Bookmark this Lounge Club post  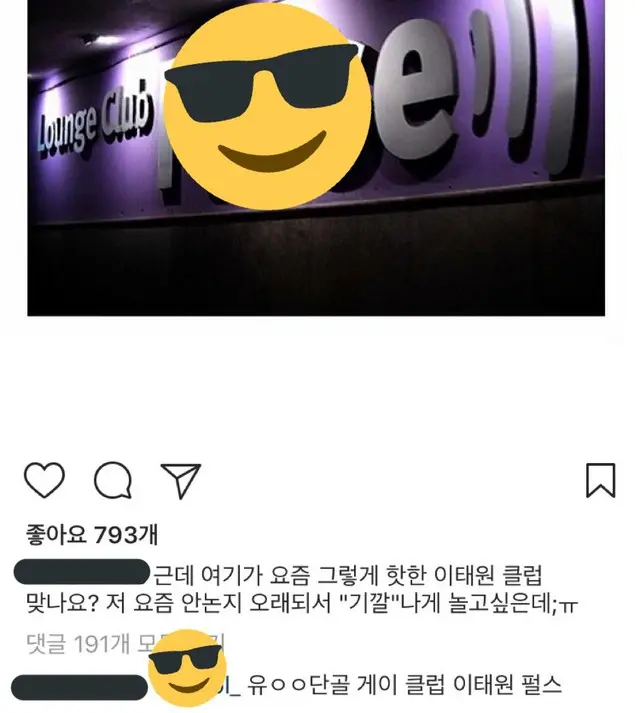click(x=600, y=480)
